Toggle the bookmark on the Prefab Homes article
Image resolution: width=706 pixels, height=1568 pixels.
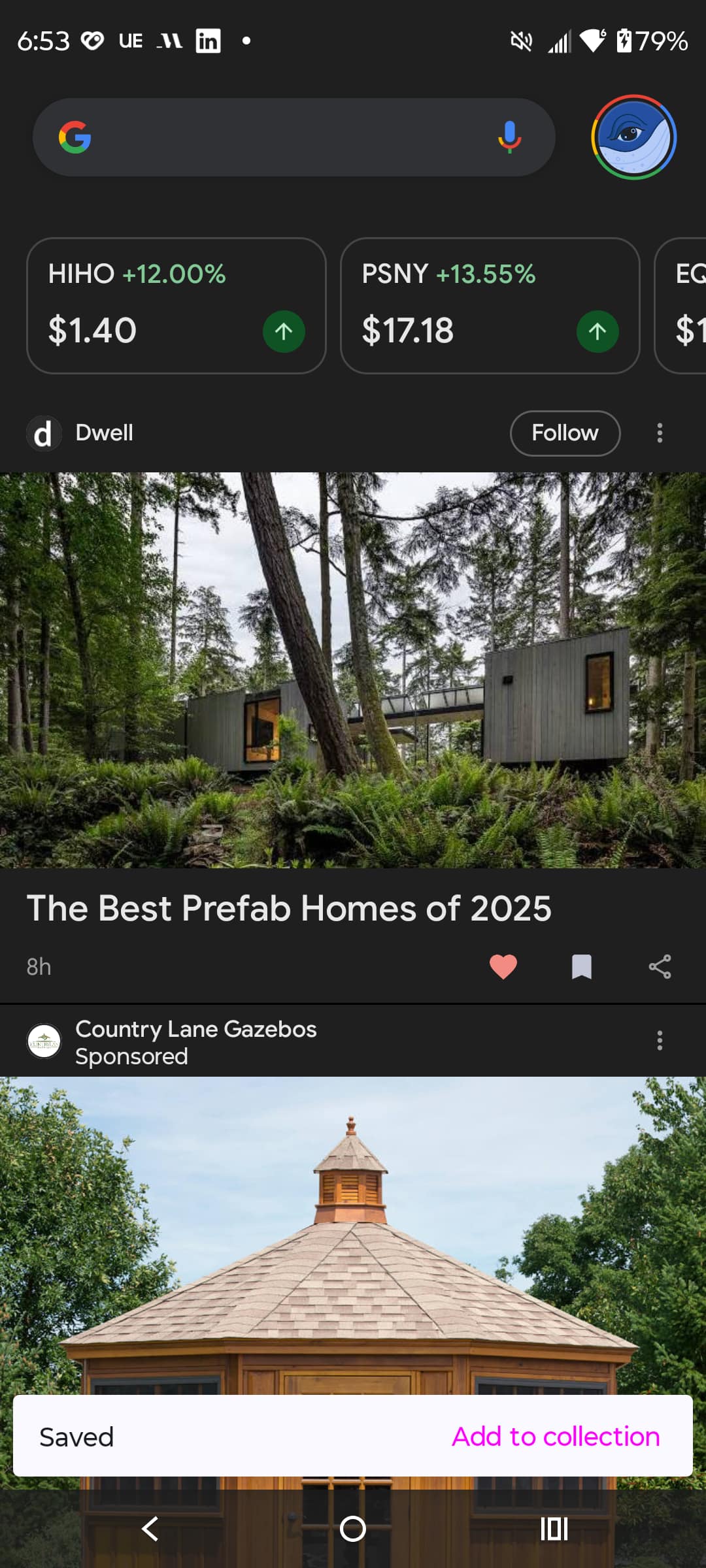tap(581, 966)
